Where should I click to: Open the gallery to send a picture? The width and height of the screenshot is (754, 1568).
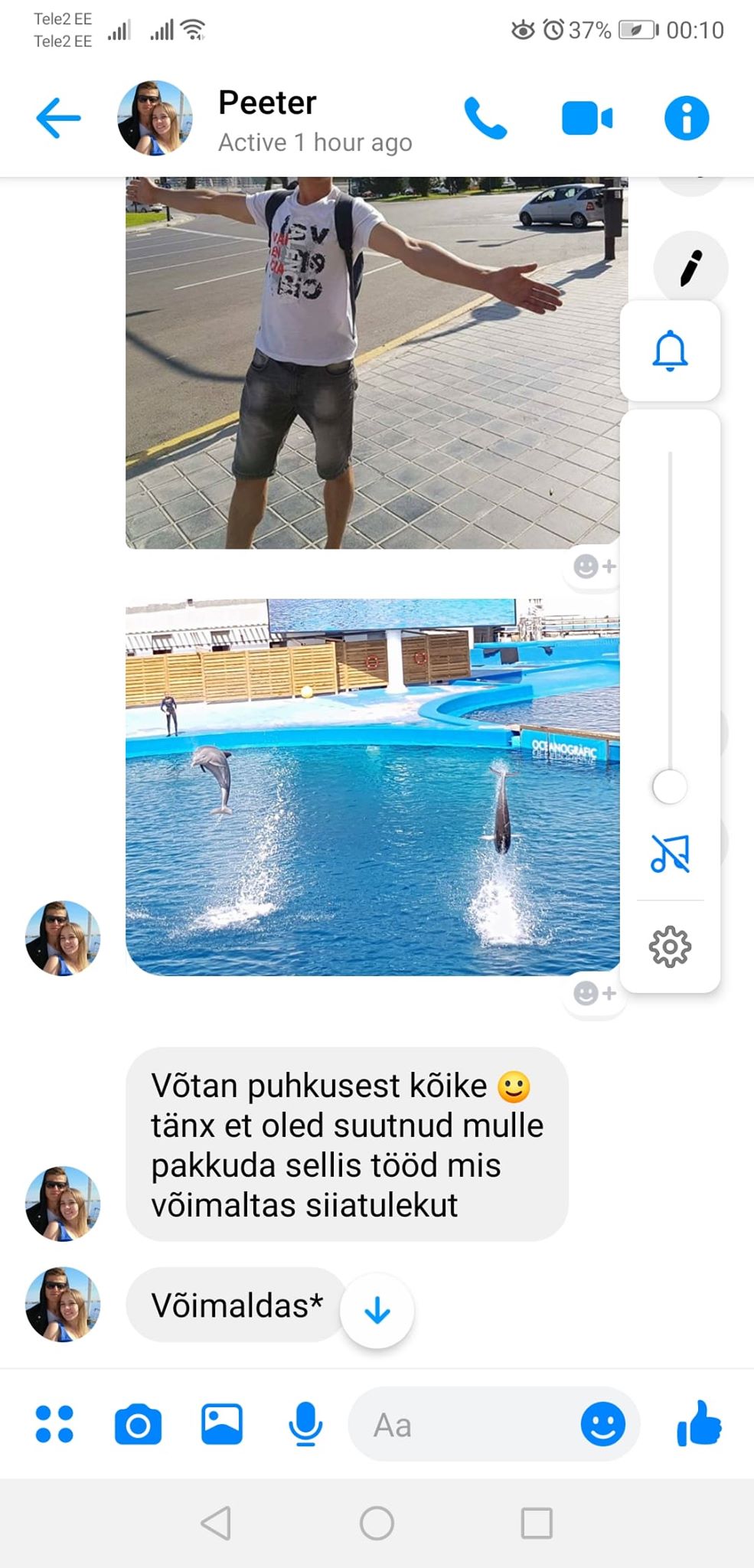tap(222, 1424)
